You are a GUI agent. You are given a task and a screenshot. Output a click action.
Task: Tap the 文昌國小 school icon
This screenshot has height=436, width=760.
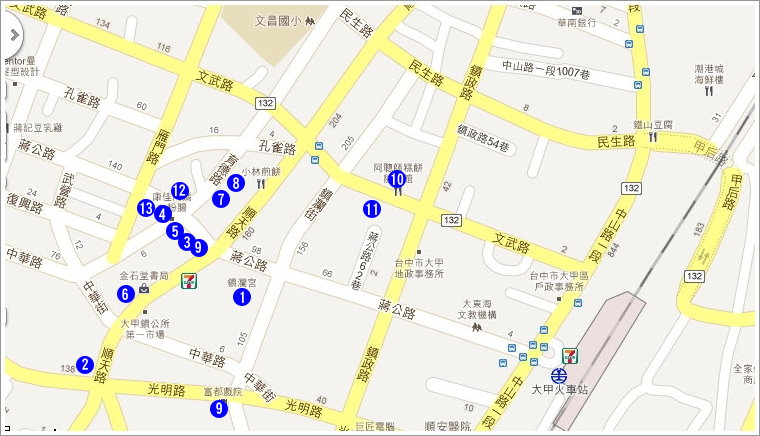tap(309, 20)
